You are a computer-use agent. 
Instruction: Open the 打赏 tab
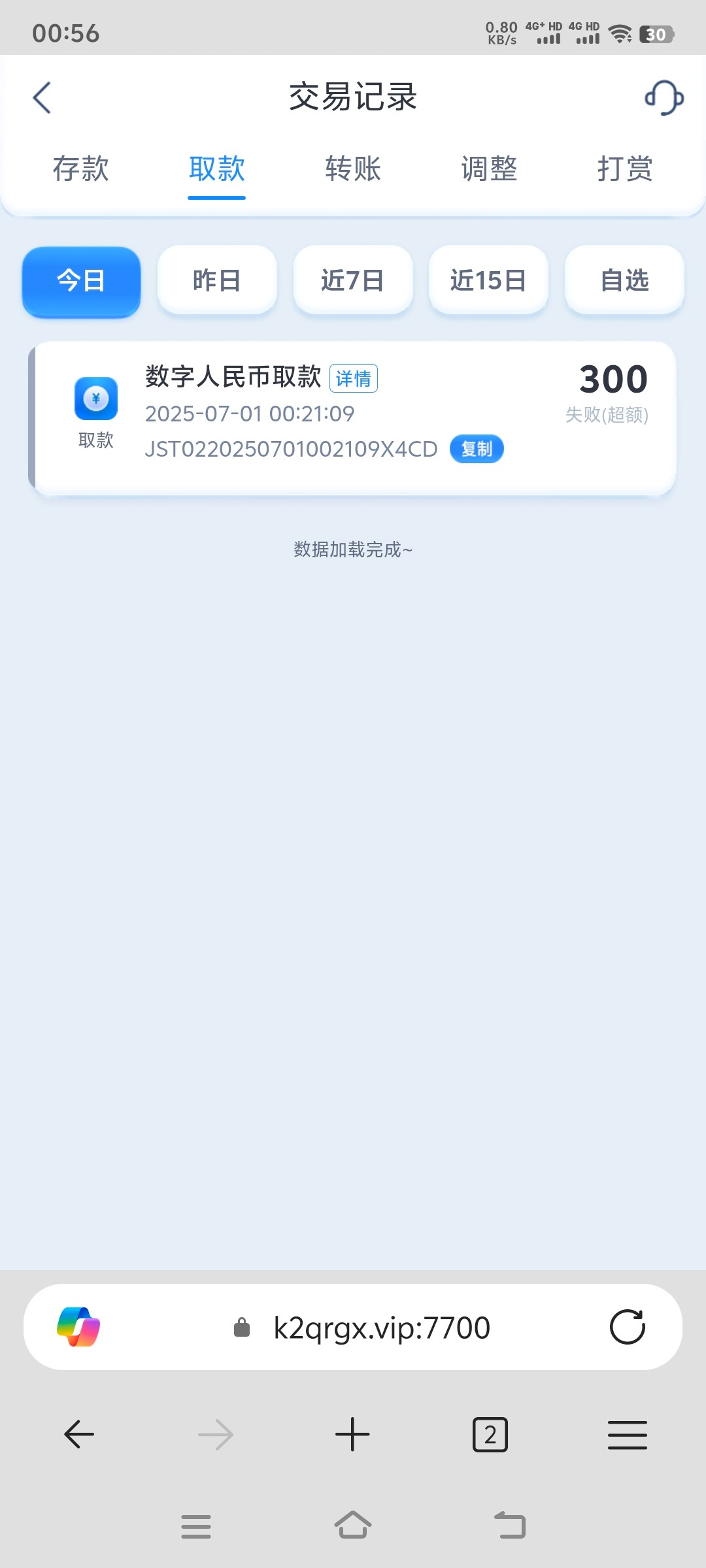(625, 169)
